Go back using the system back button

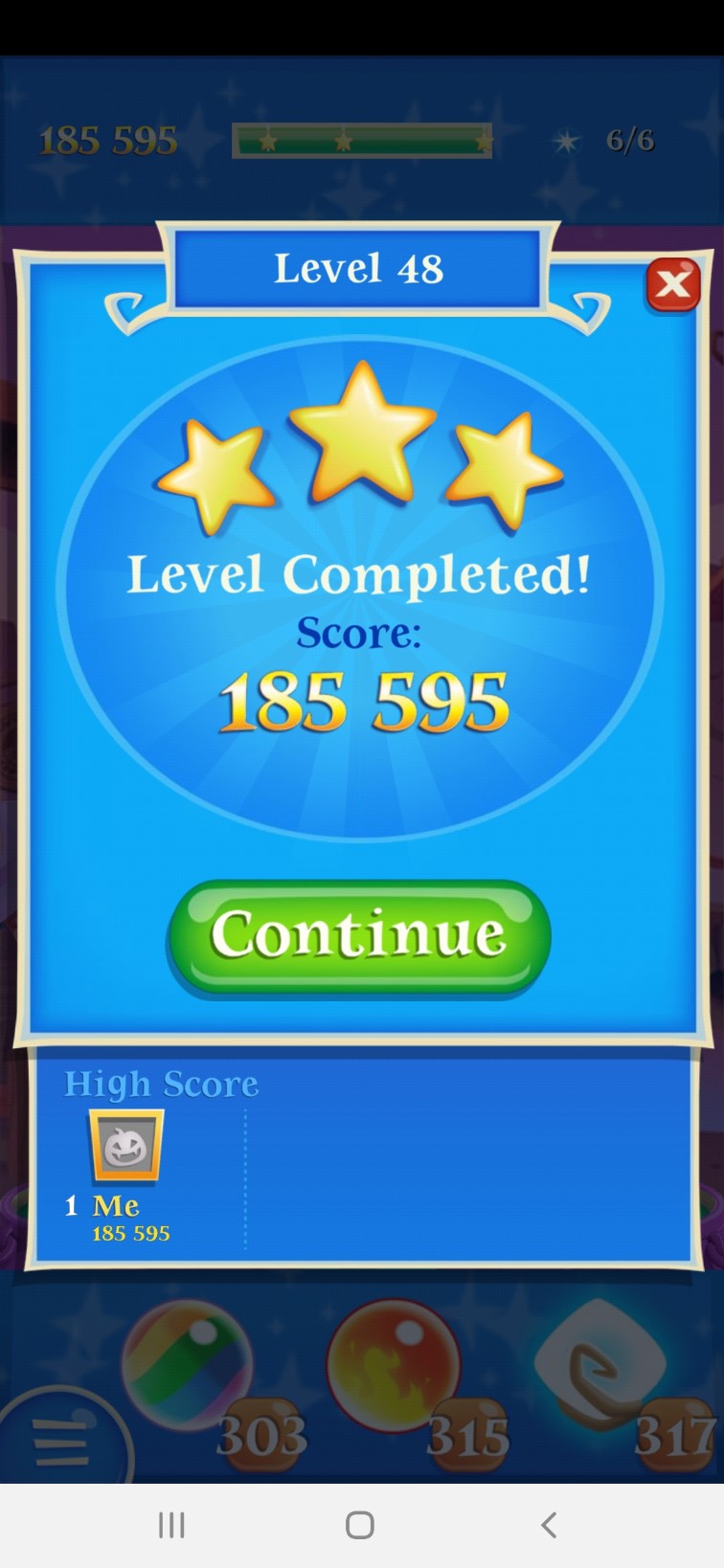[x=549, y=1525]
